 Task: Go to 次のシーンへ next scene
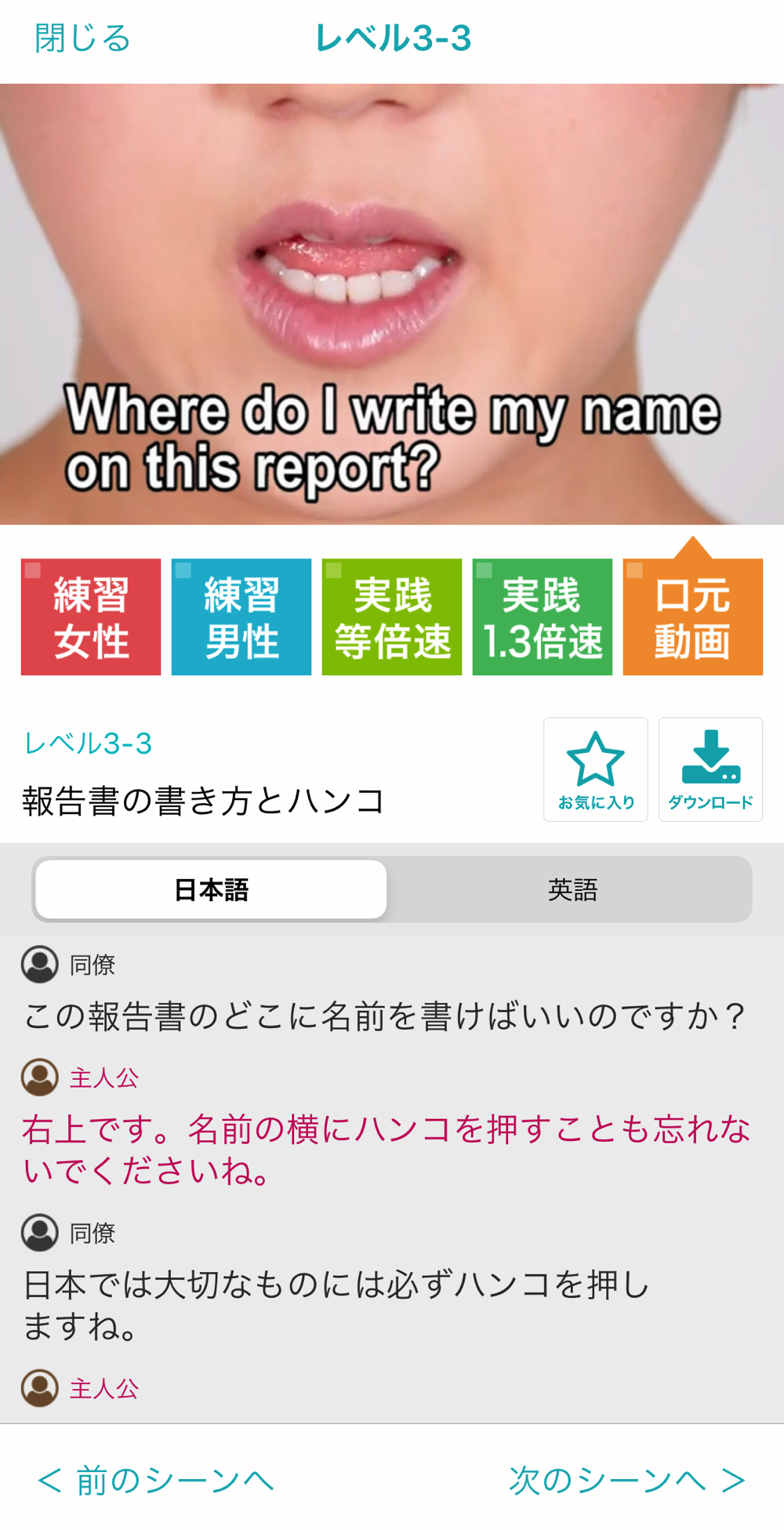[627, 1481]
